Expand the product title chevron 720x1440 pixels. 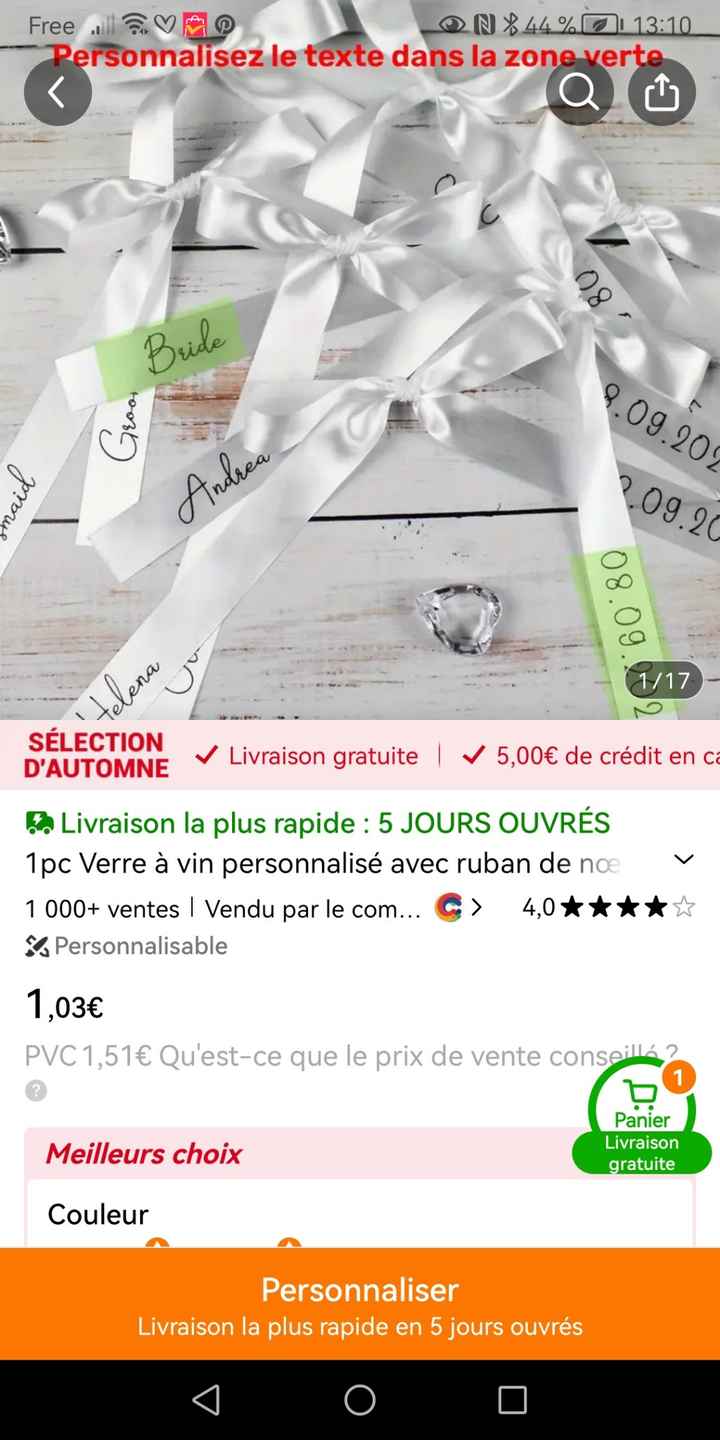pos(684,860)
